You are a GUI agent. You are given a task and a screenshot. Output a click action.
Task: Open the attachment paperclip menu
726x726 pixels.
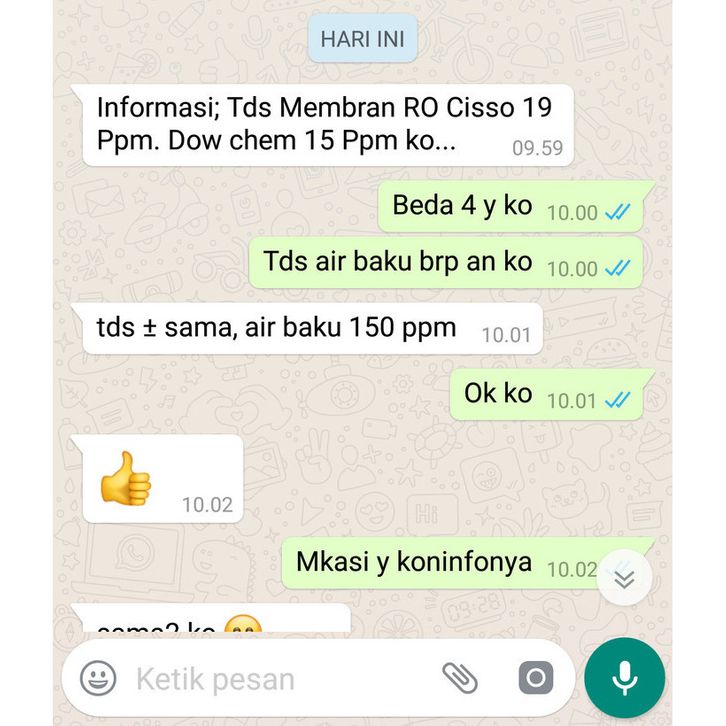[x=460, y=678]
